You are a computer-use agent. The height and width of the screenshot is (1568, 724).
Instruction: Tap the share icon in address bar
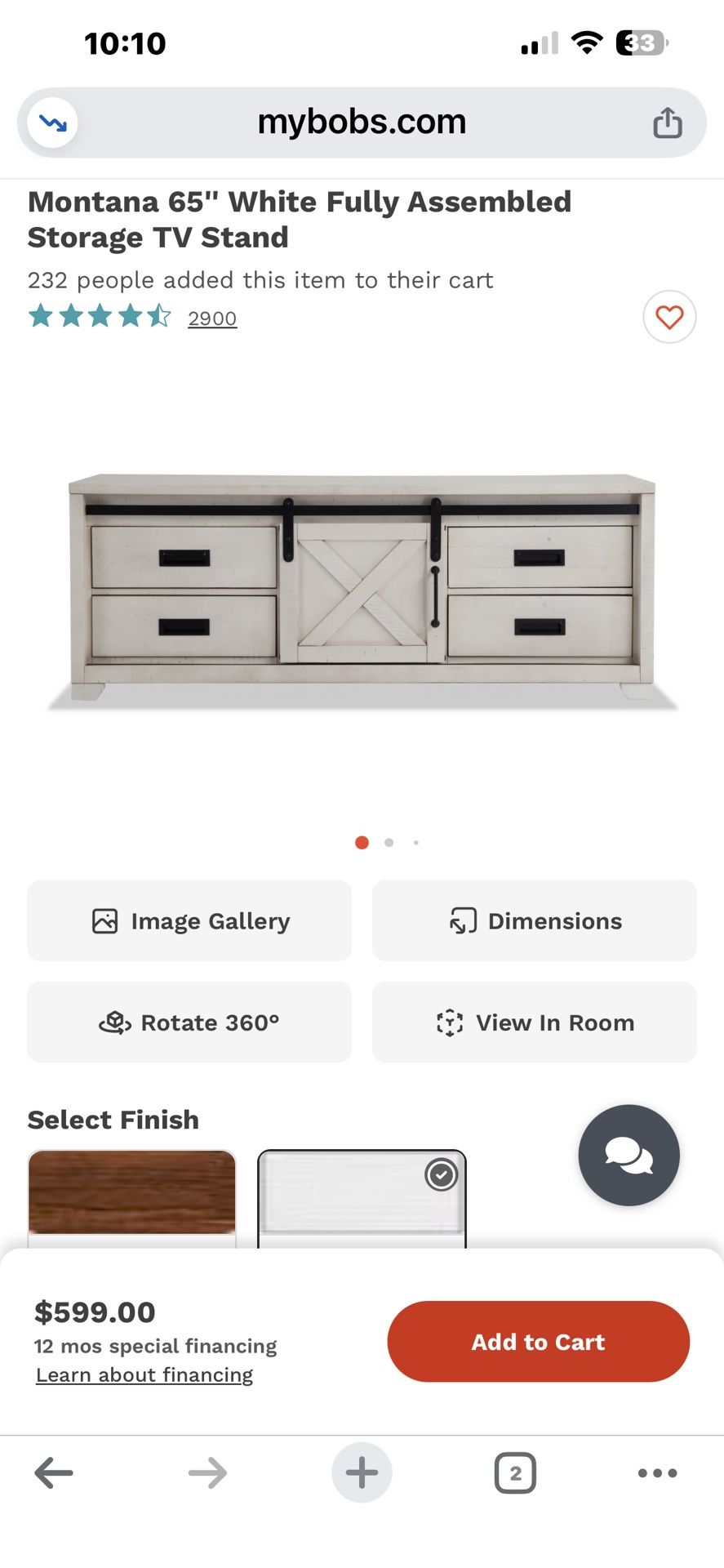668,121
